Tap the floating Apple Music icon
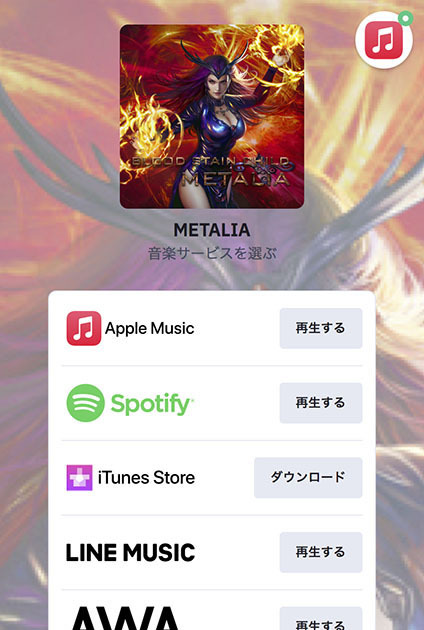The height and width of the screenshot is (630, 424). point(384,40)
